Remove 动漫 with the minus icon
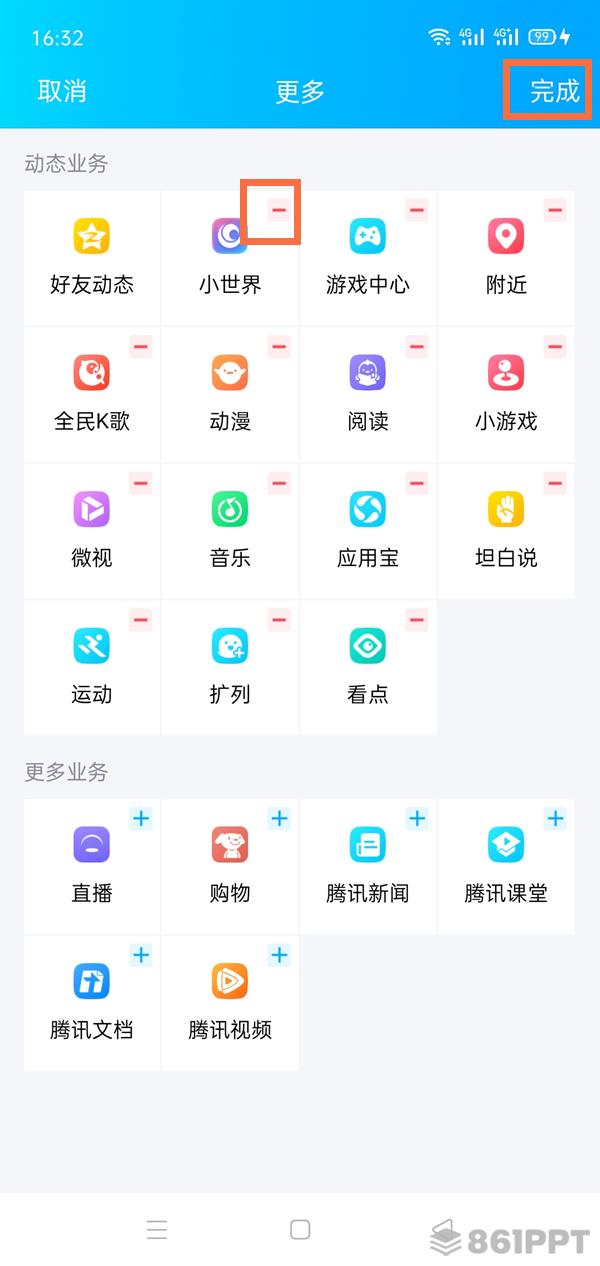The image size is (600, 1266). (279, 347)
